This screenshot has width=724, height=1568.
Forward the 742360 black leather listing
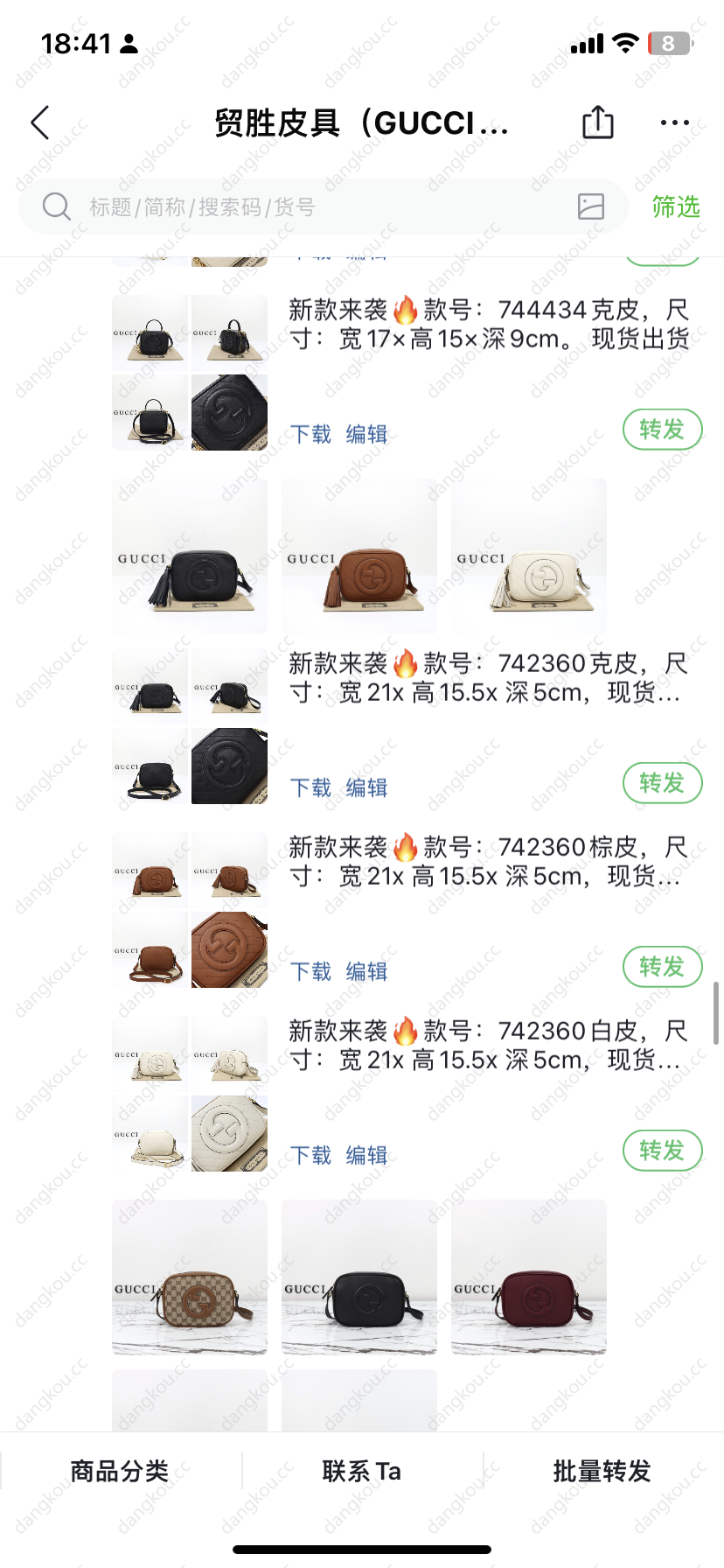point(662,783)
